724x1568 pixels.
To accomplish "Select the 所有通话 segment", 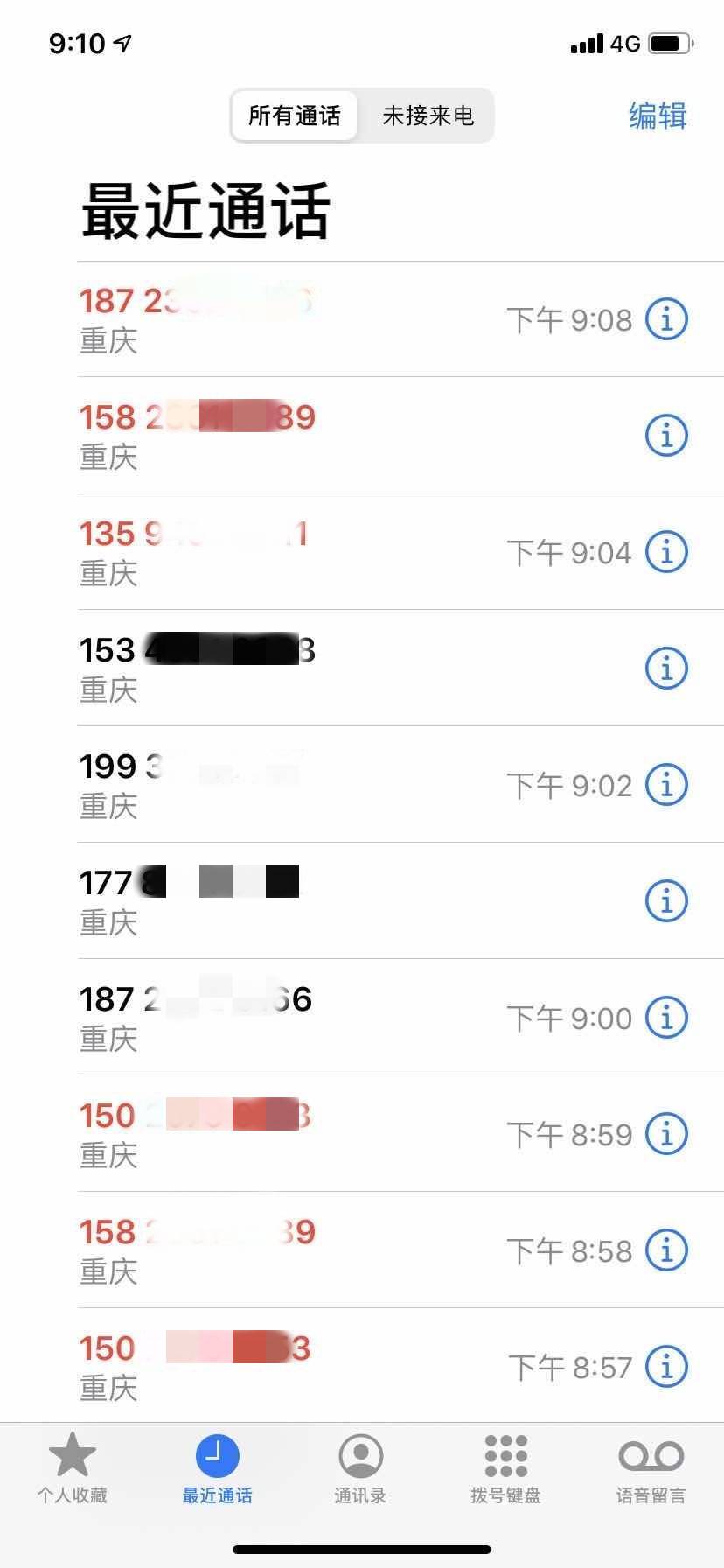I will [295, 115].
